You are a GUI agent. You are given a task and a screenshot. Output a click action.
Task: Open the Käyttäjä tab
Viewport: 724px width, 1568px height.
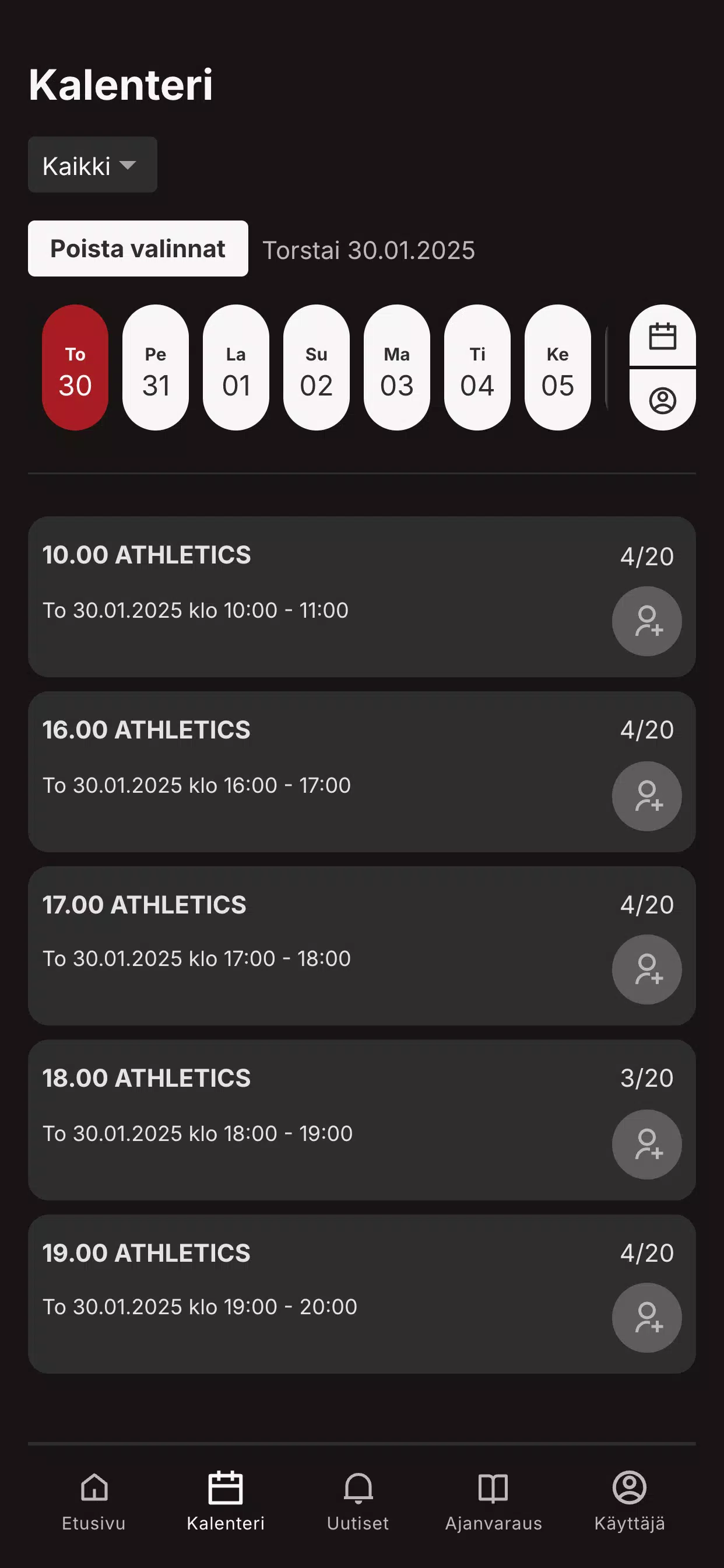coord(630,1501)
